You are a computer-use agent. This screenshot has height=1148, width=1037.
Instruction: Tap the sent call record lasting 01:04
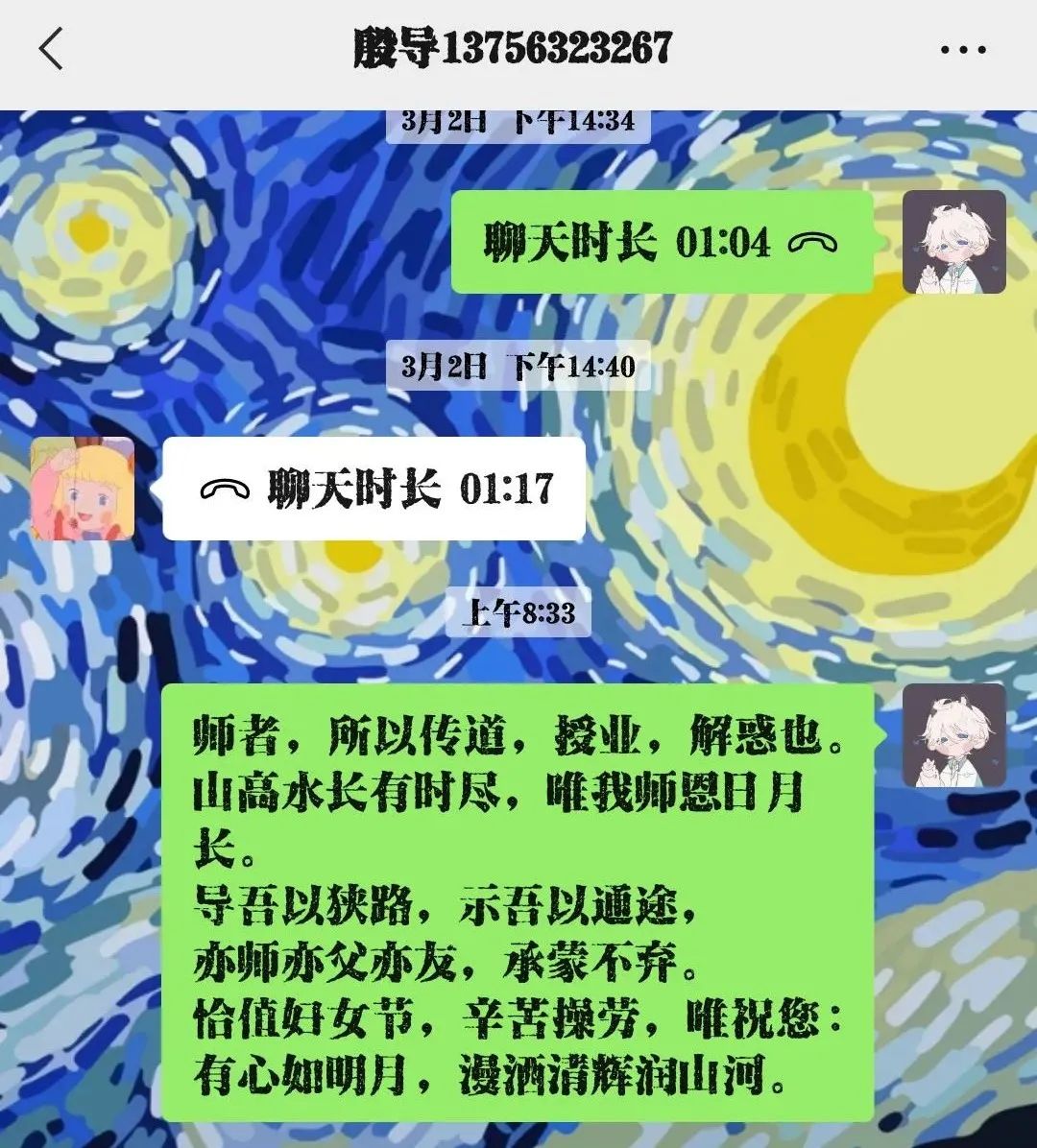click(661, 242)
